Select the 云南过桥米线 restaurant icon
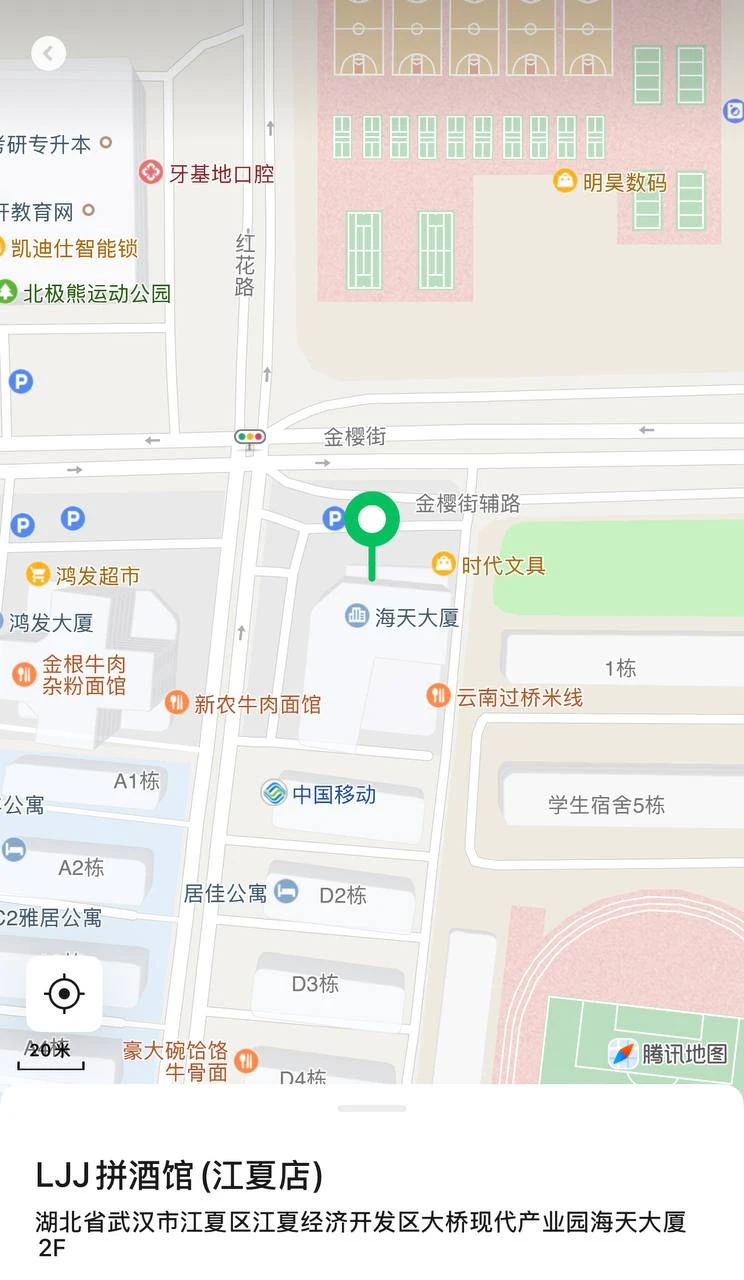 (438, 697)
